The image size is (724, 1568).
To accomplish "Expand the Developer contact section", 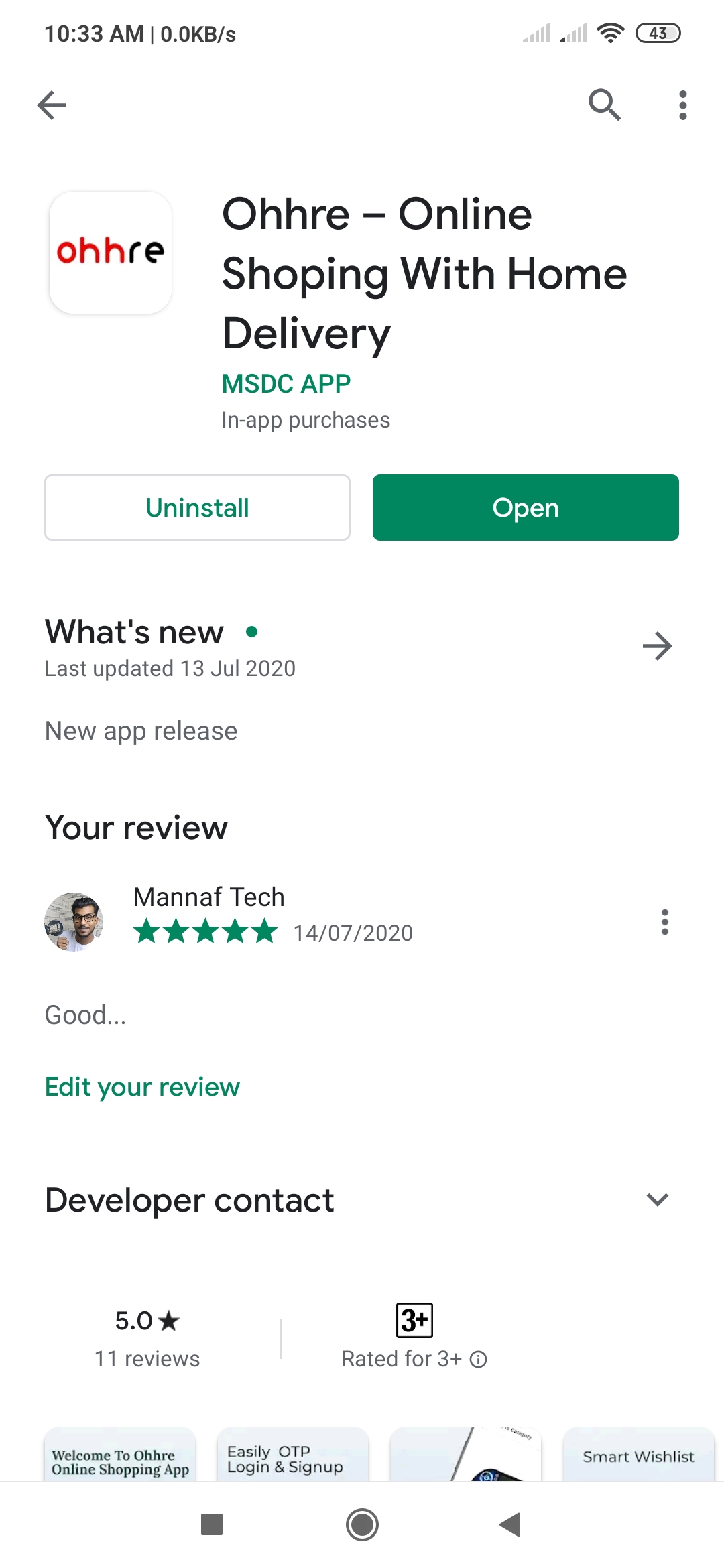I will click(x=657, y=1199).
